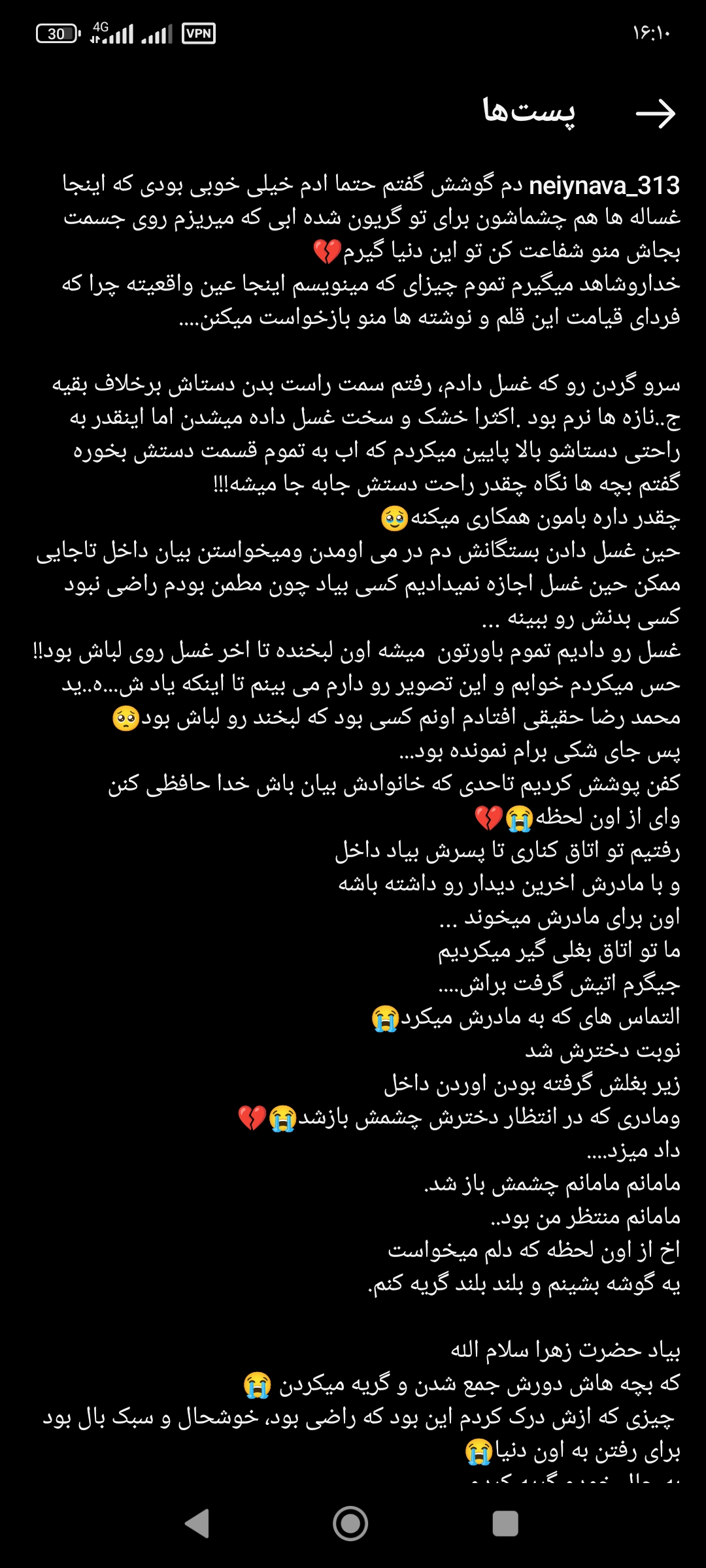The height and width of the screenshot is (1568, 706).
Task: Open the neiynava_313 profile from the caption
Action: tap(604, 186)
